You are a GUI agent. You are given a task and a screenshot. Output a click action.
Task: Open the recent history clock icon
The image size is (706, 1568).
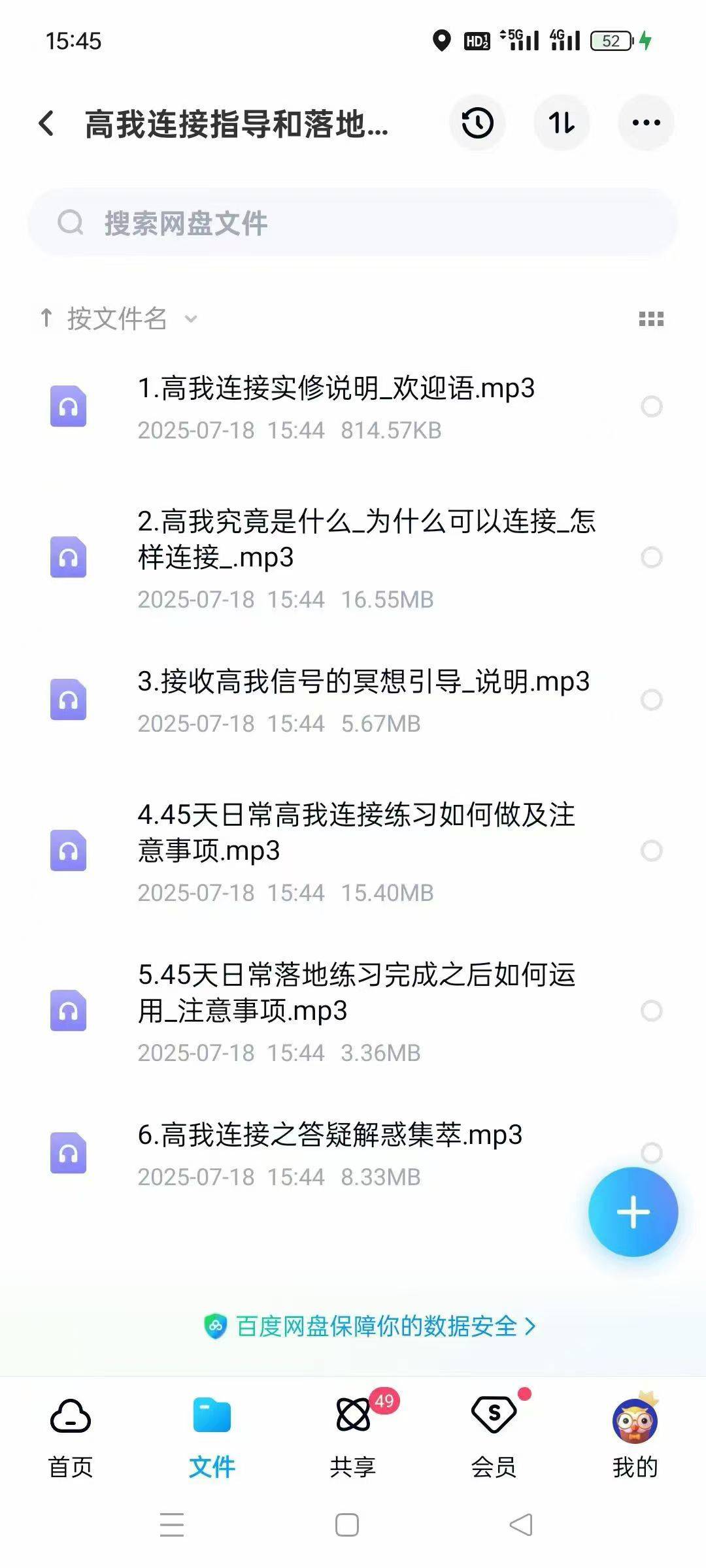[x=477, y=123]
